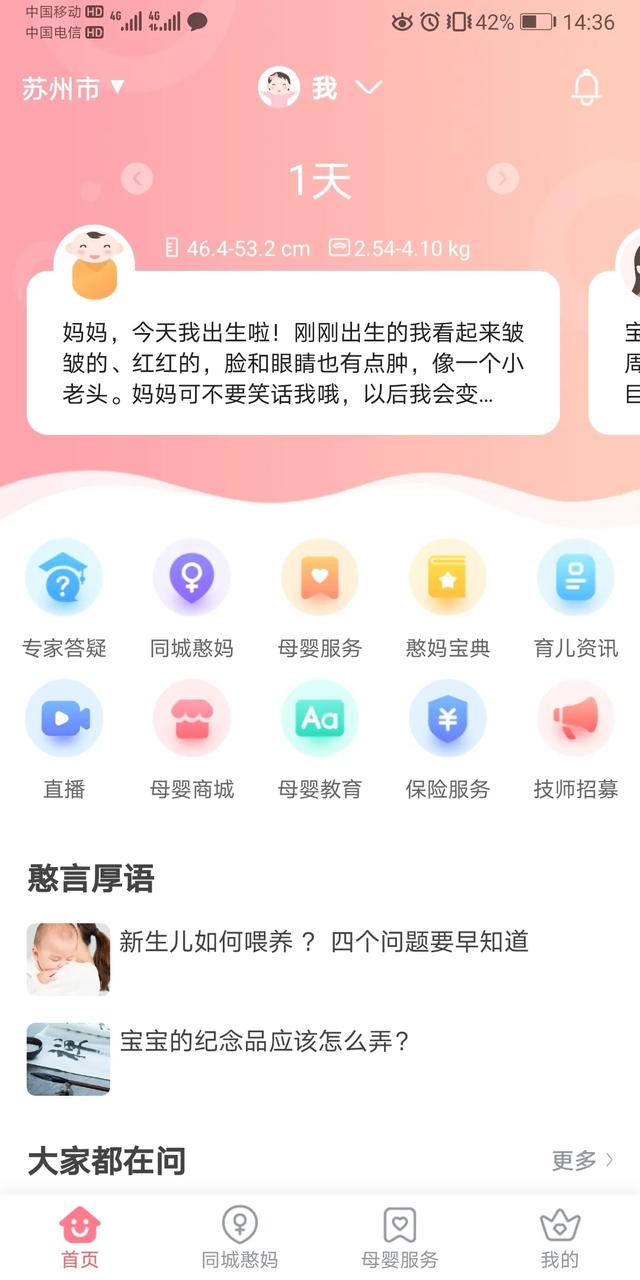Switch to the 我的 tab

click(560, 1238)
